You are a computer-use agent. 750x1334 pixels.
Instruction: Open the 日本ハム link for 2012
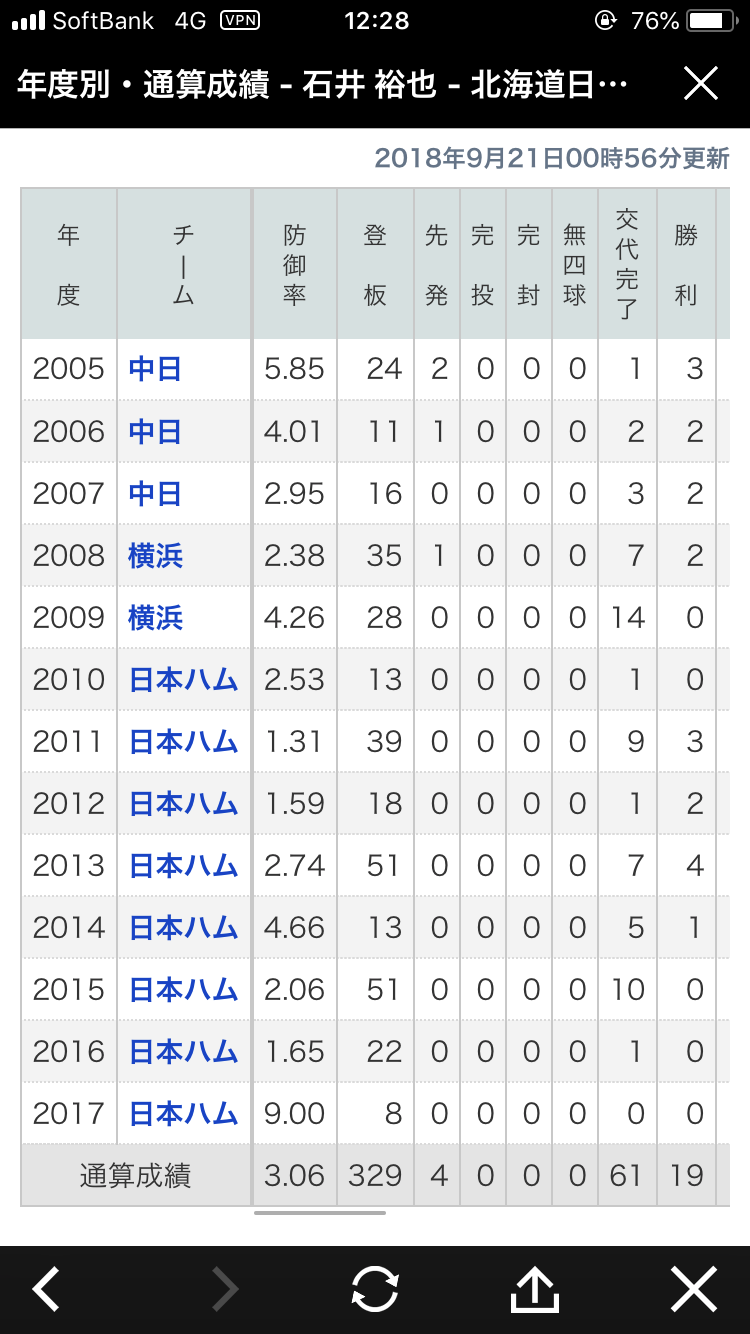(184, 803)
